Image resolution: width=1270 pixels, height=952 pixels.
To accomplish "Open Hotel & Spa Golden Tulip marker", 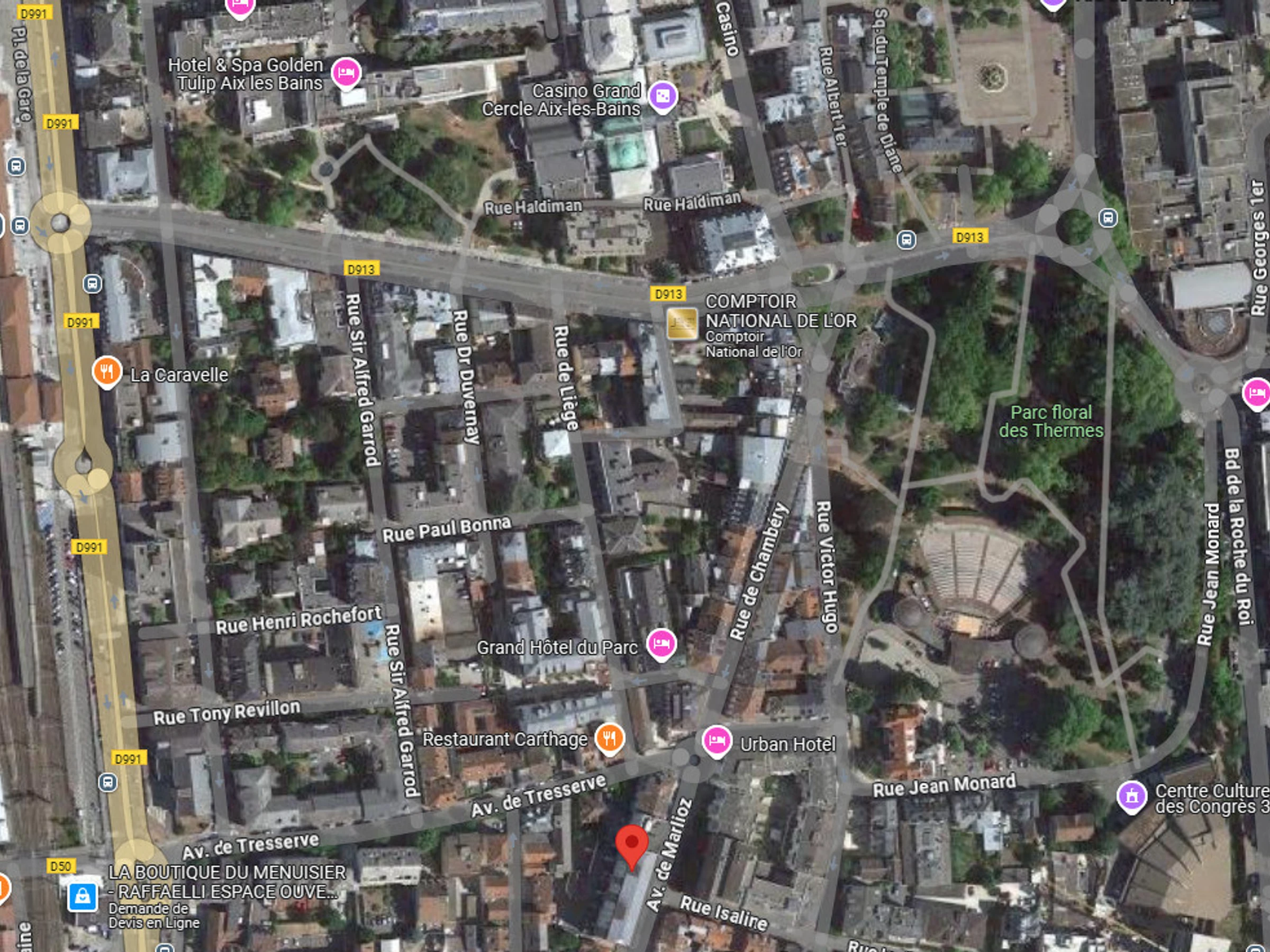I will 346,73.
